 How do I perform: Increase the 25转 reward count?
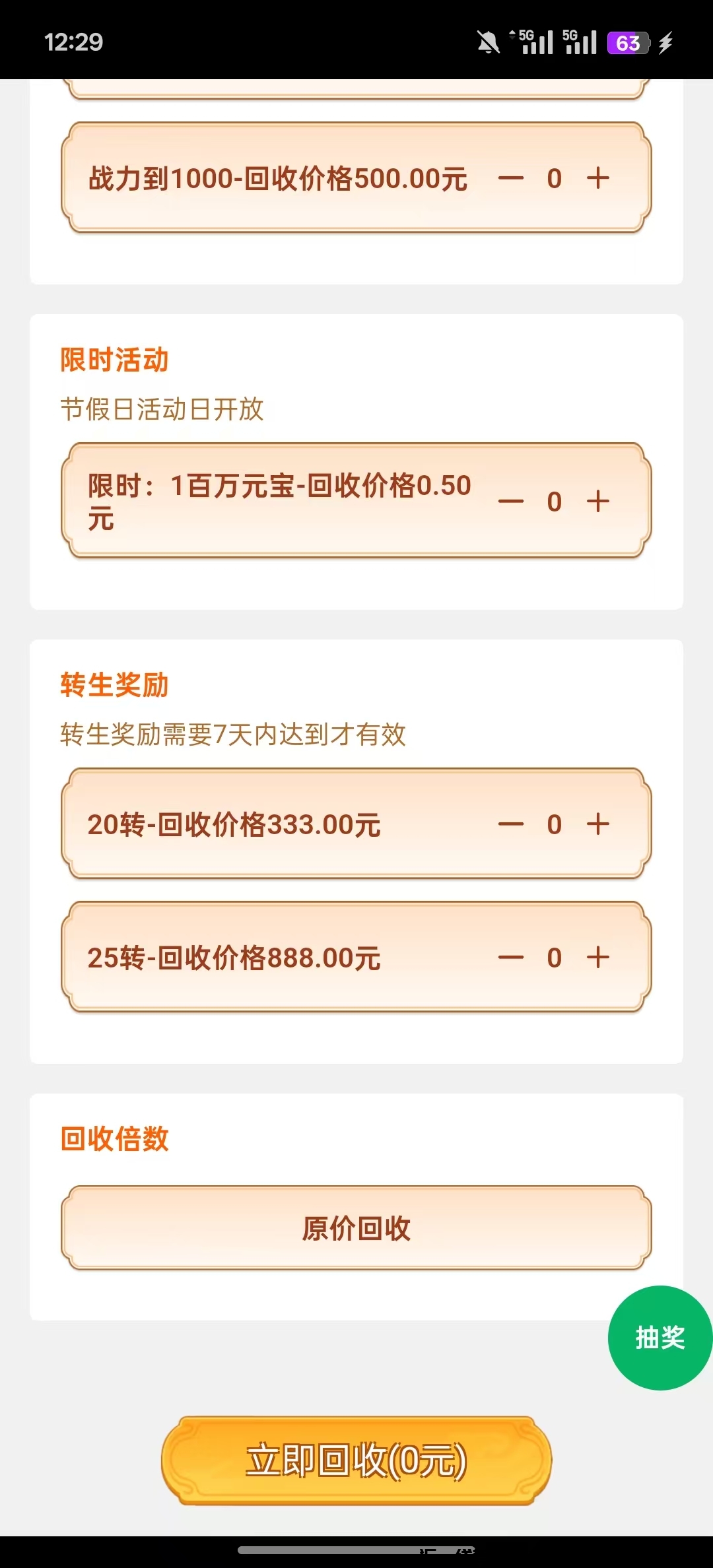tap(598, 958)
